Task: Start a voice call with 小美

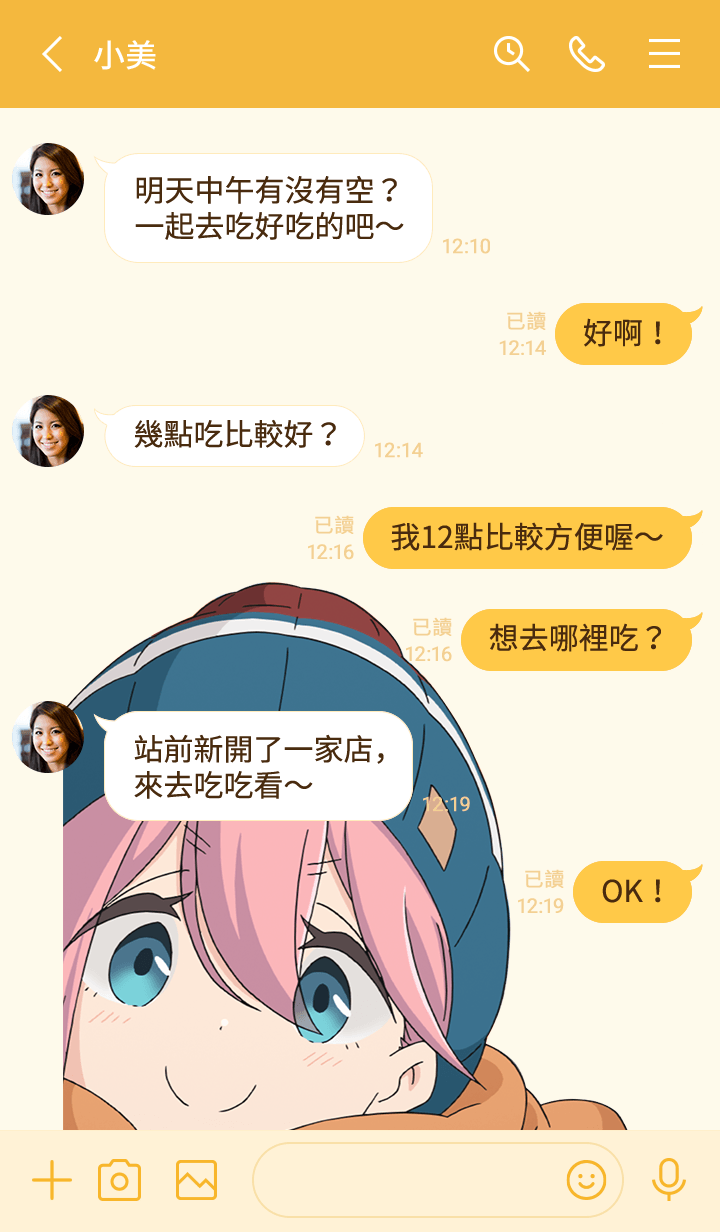Action: coord(587,54)
